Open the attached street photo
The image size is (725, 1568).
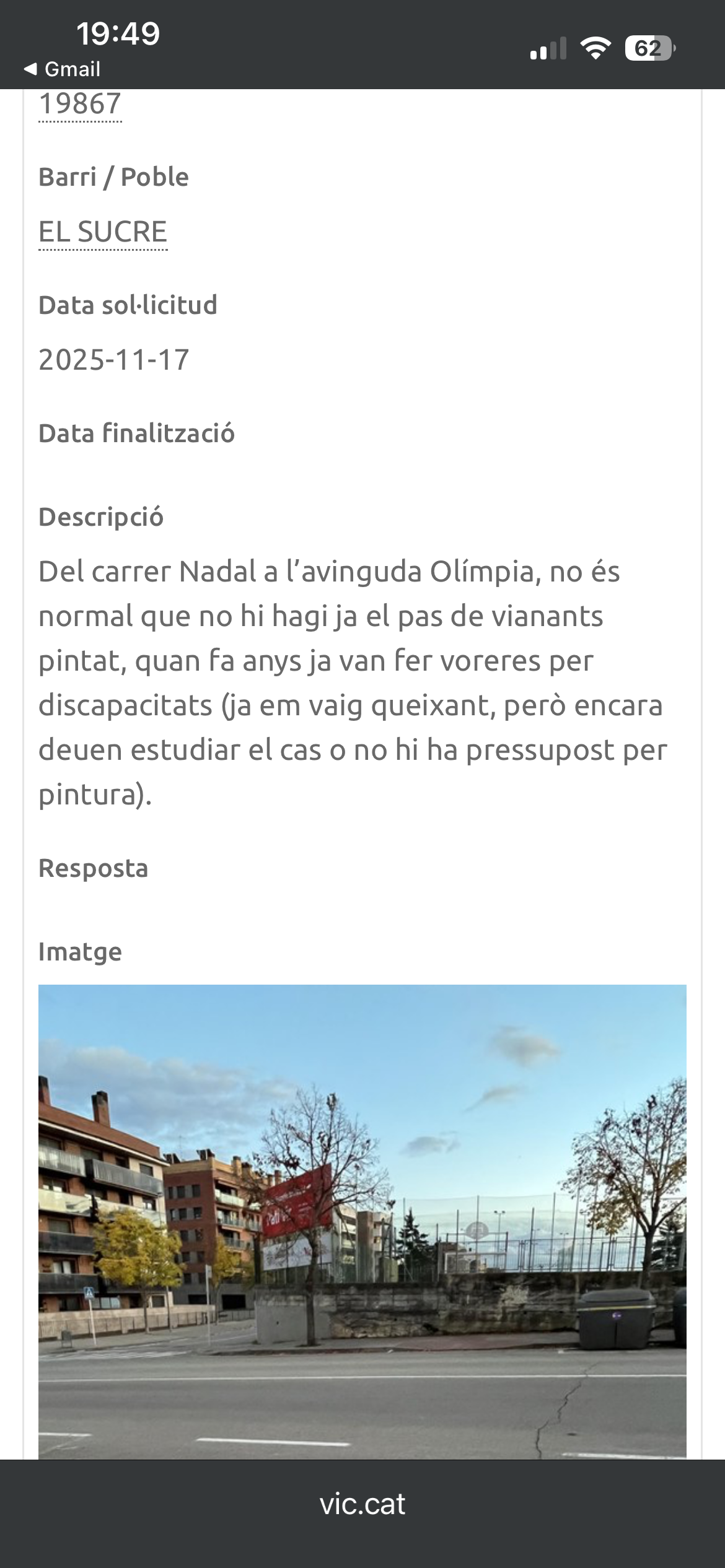(362, 1220)
